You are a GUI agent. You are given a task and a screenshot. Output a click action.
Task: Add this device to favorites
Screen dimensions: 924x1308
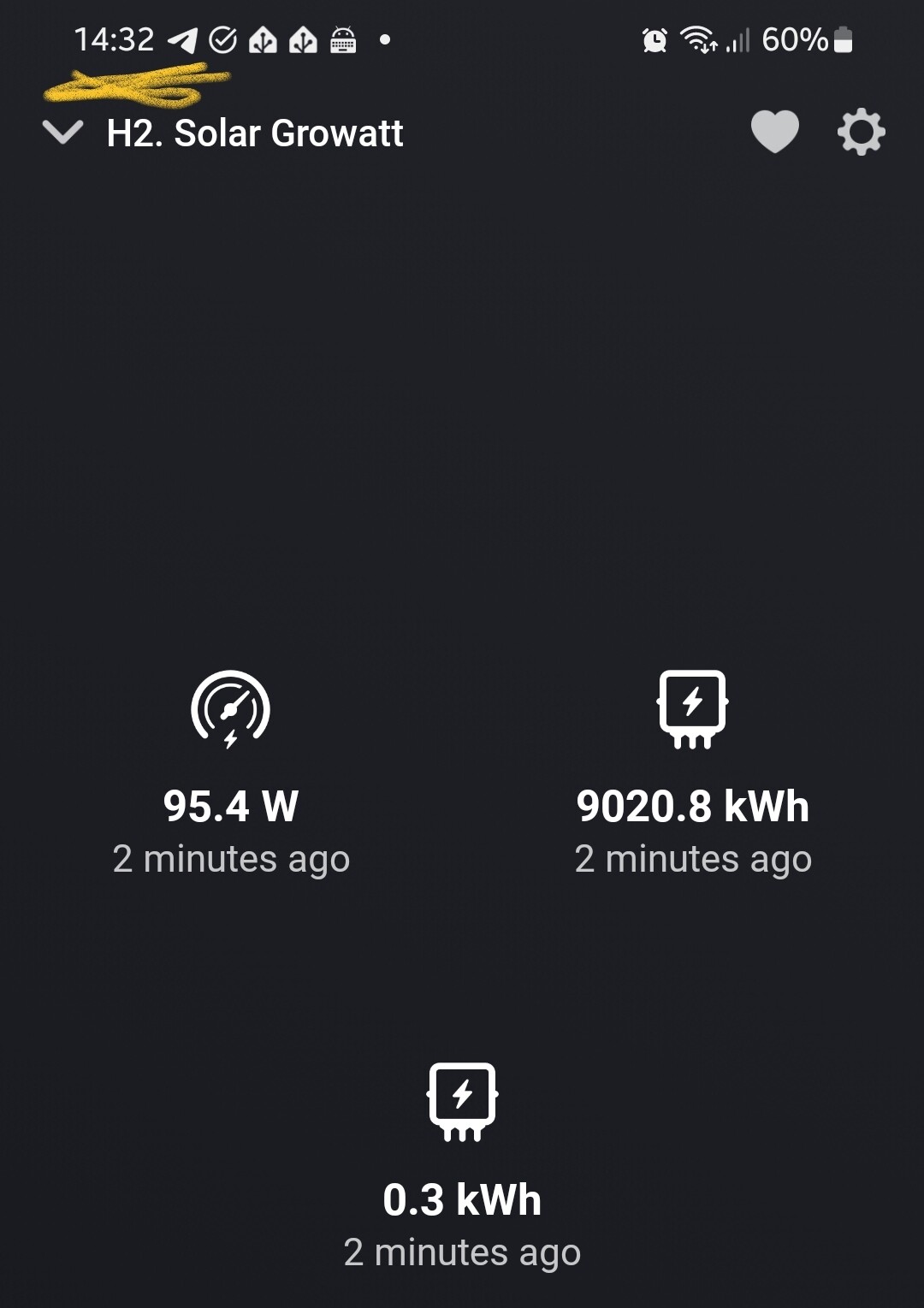coord(774,132)
